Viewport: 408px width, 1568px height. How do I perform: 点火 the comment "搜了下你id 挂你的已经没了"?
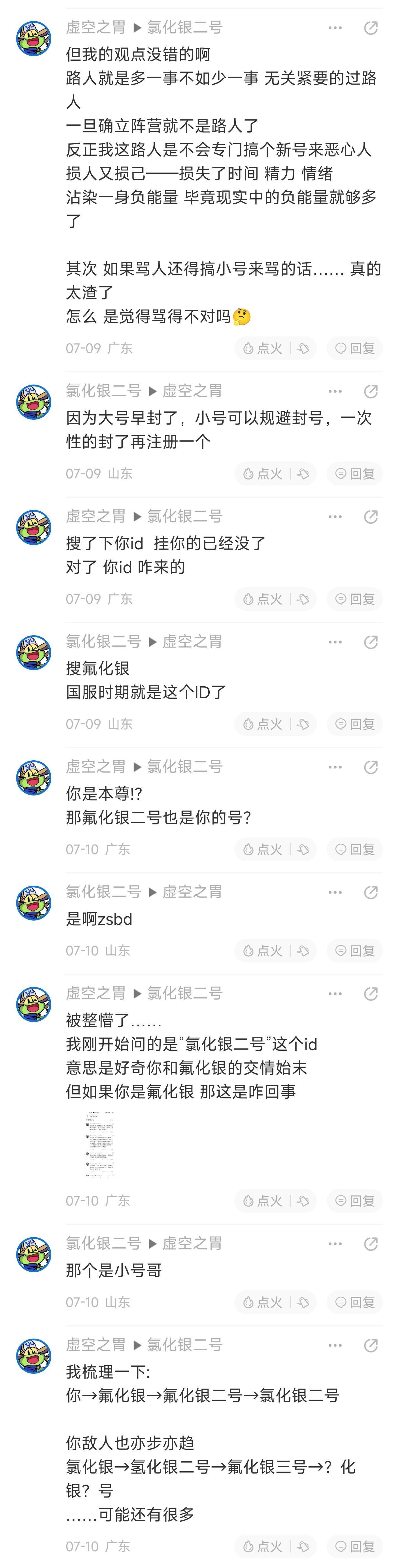point(263,599)
